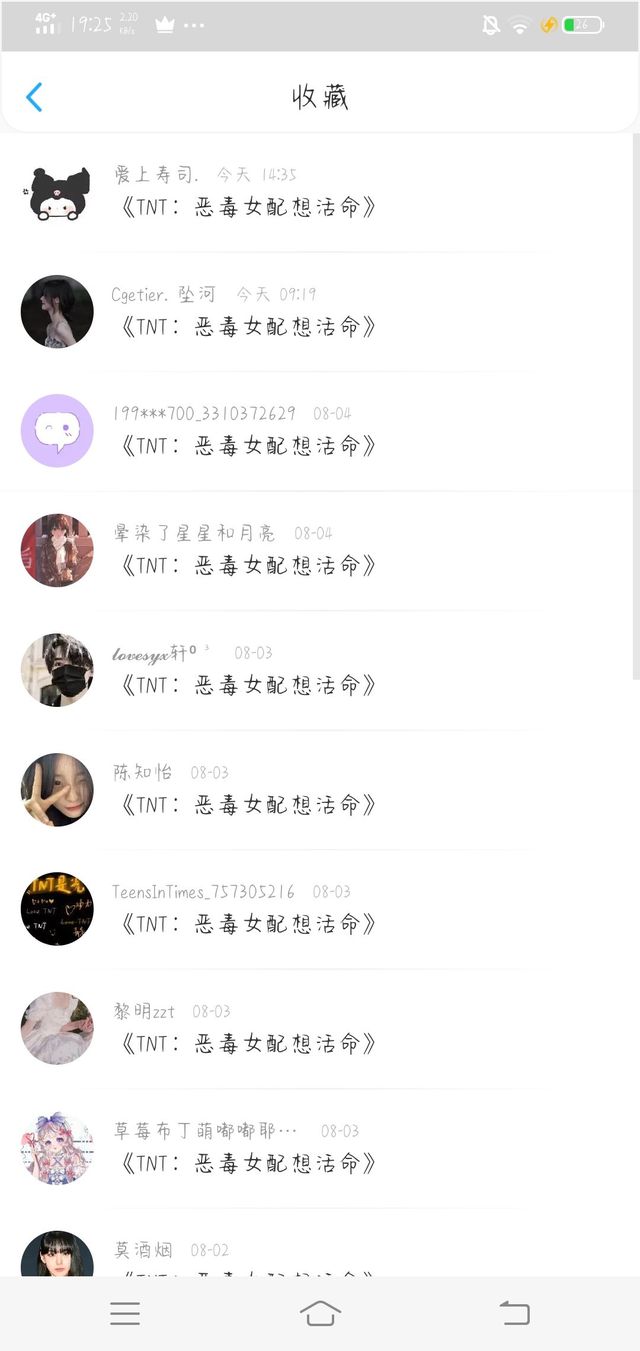Tap the lovesyx轩 favorite entry
Viewport: 640px width, 1351px height.
pyautogui.click(x=247, y=685)
